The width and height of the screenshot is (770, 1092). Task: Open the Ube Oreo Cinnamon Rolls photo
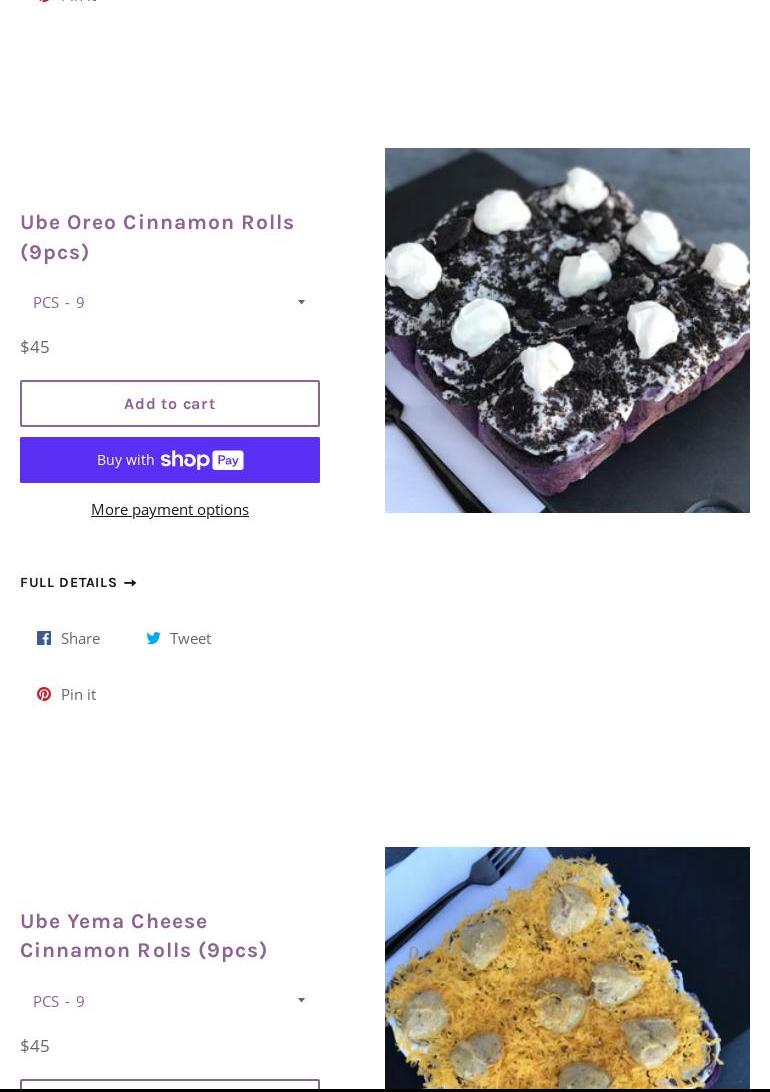click(x=567, y=330)
